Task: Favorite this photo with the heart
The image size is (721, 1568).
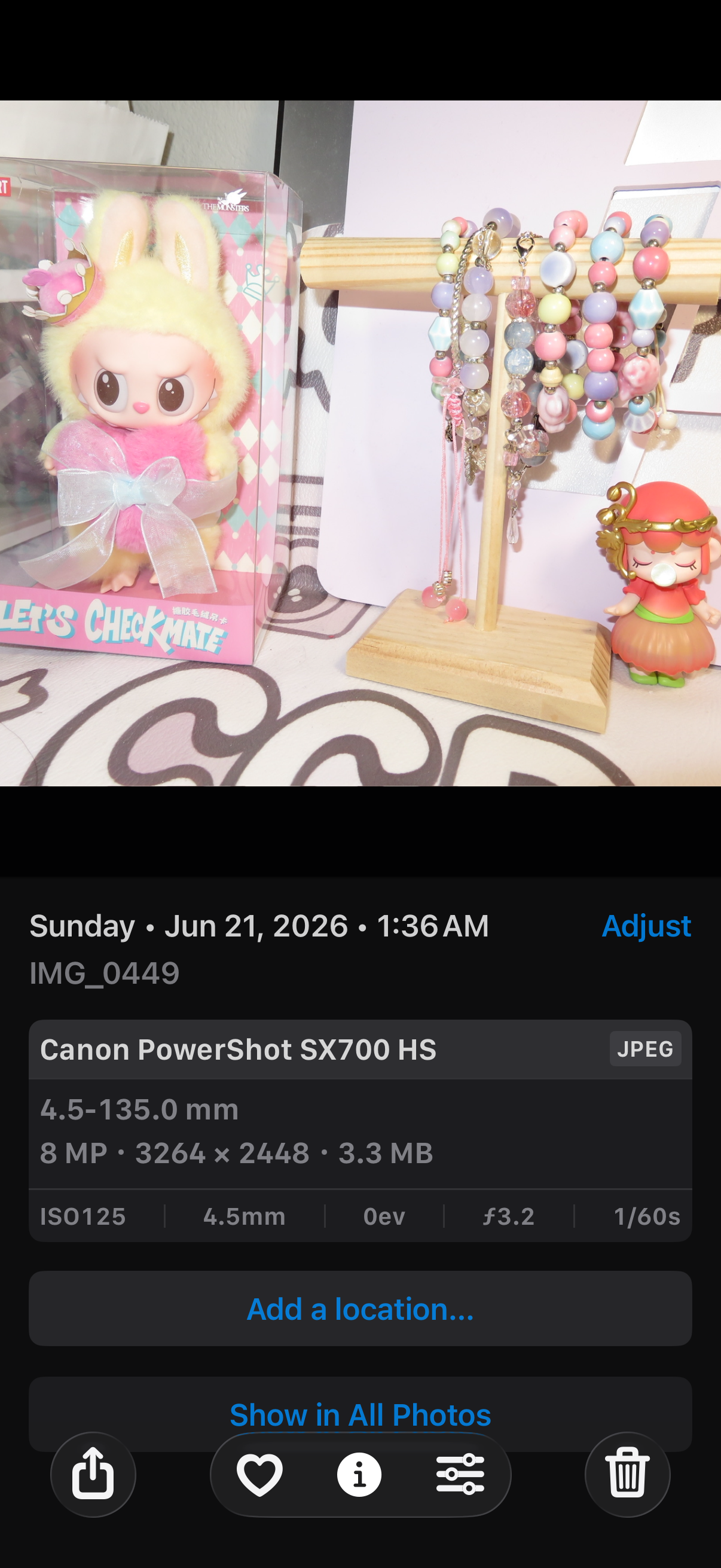Action: [x=260, y=1474]
